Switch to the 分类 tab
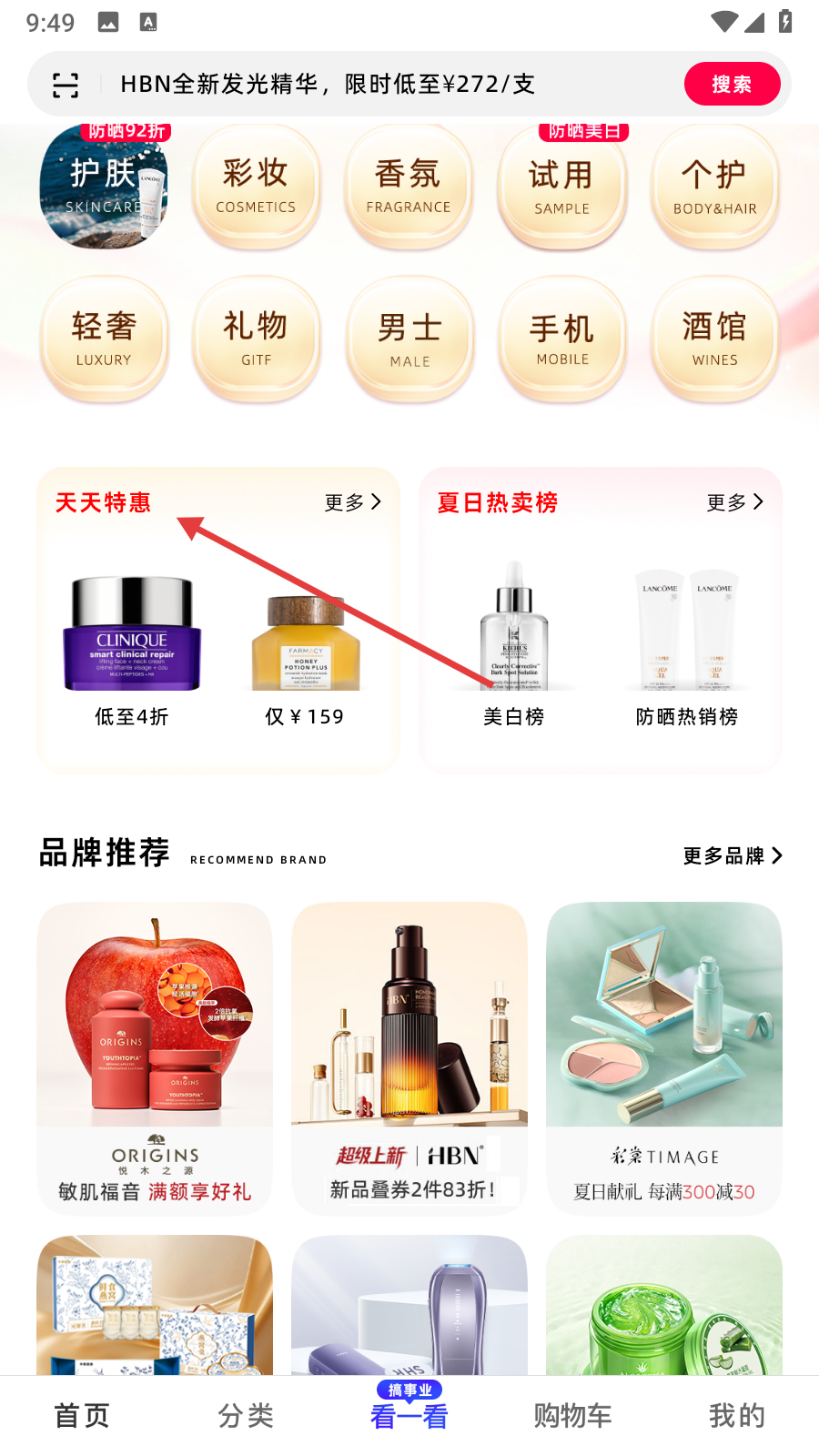This screenshot has width=819, height=1456. (246, 1415)
